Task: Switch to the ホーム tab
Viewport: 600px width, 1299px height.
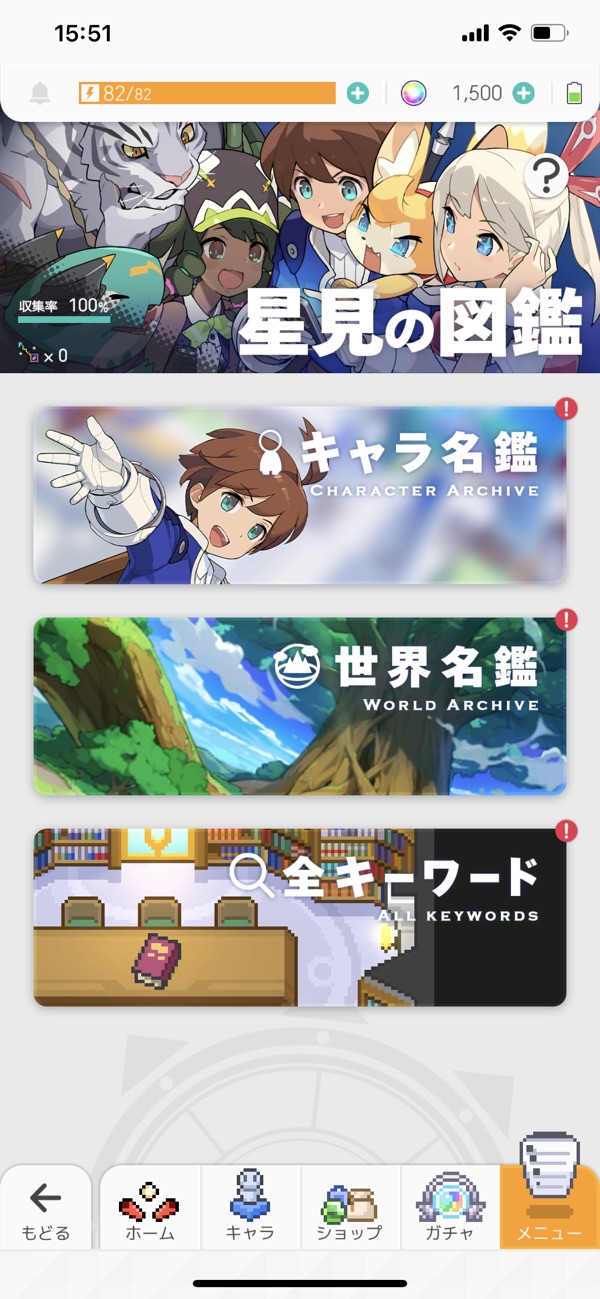Action: (150, 1209)
